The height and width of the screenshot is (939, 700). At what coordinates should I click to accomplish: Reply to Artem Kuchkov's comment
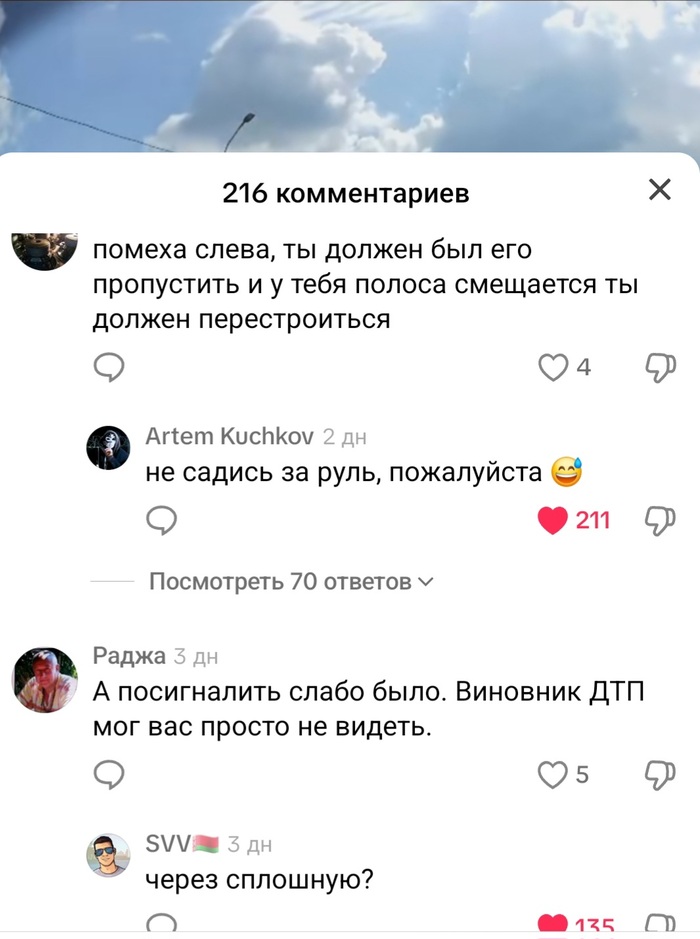162,520
